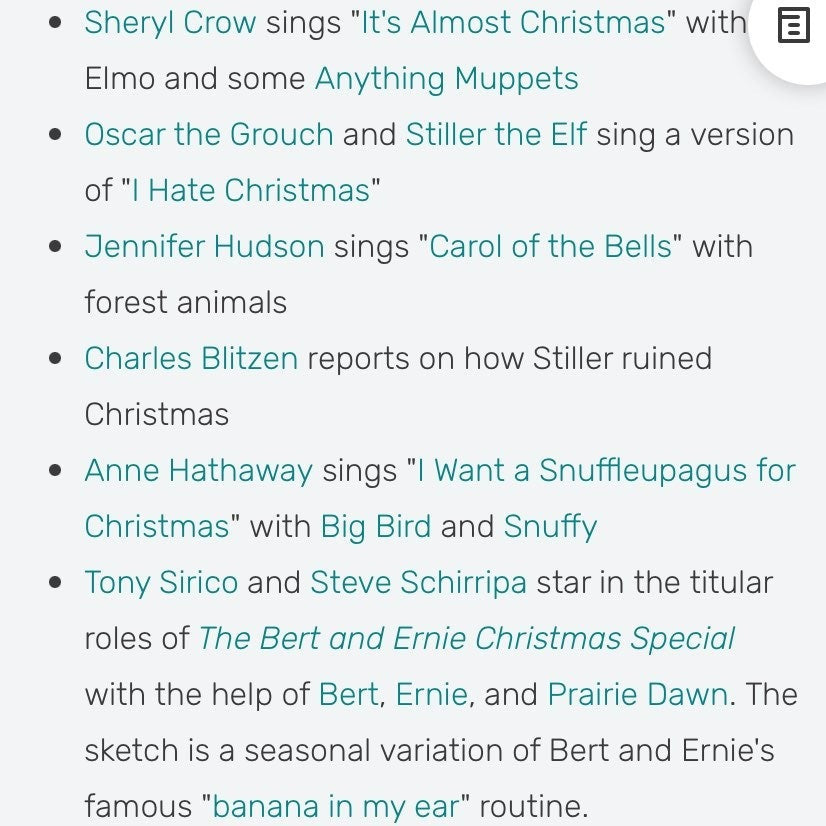The height and width of the screenshot is (826, 826).
Task: View the "Carol of the Bells" page
Action: [x=551, y=247]
